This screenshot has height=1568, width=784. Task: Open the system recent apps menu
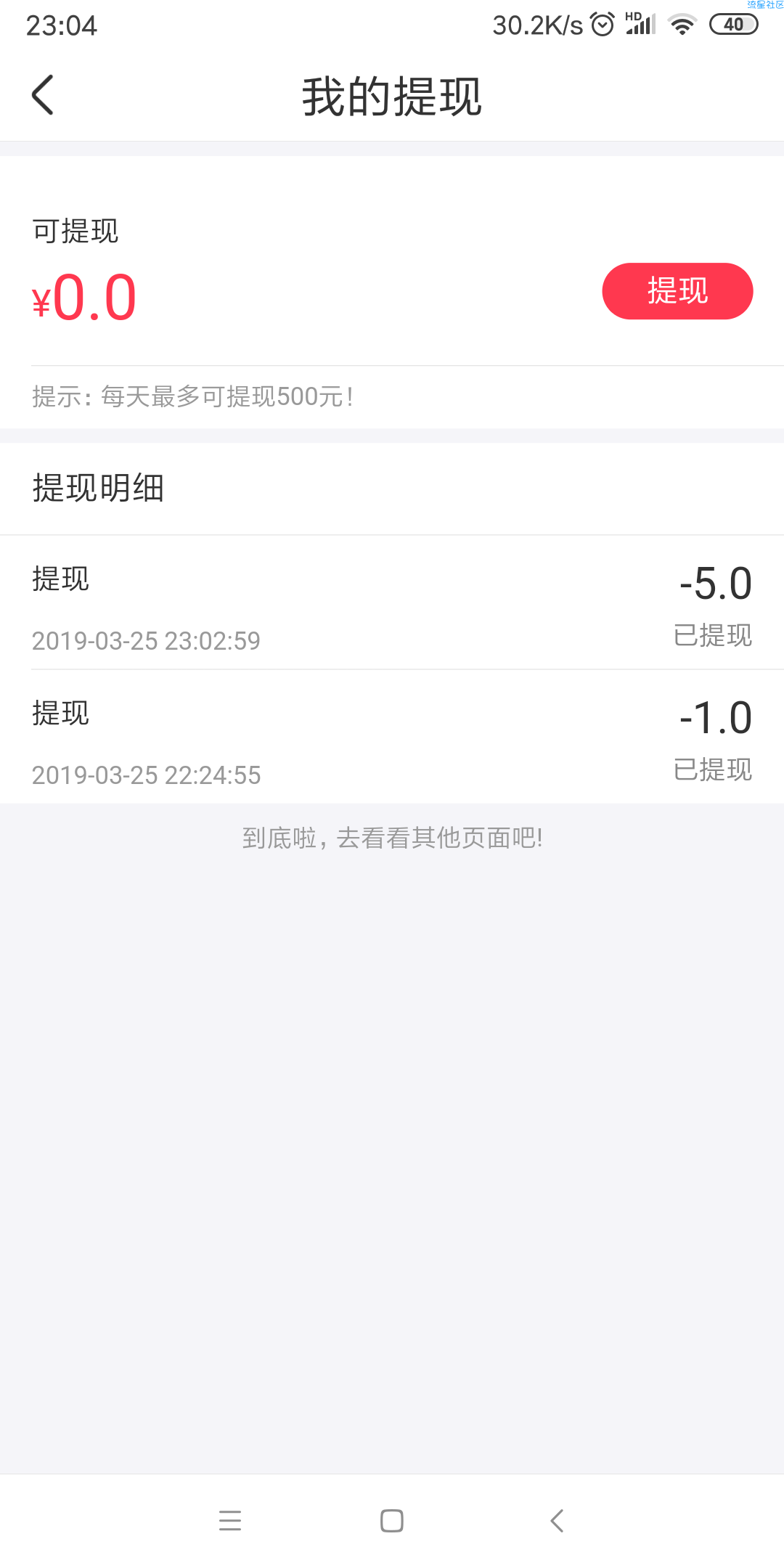[x=230, y=1520]
